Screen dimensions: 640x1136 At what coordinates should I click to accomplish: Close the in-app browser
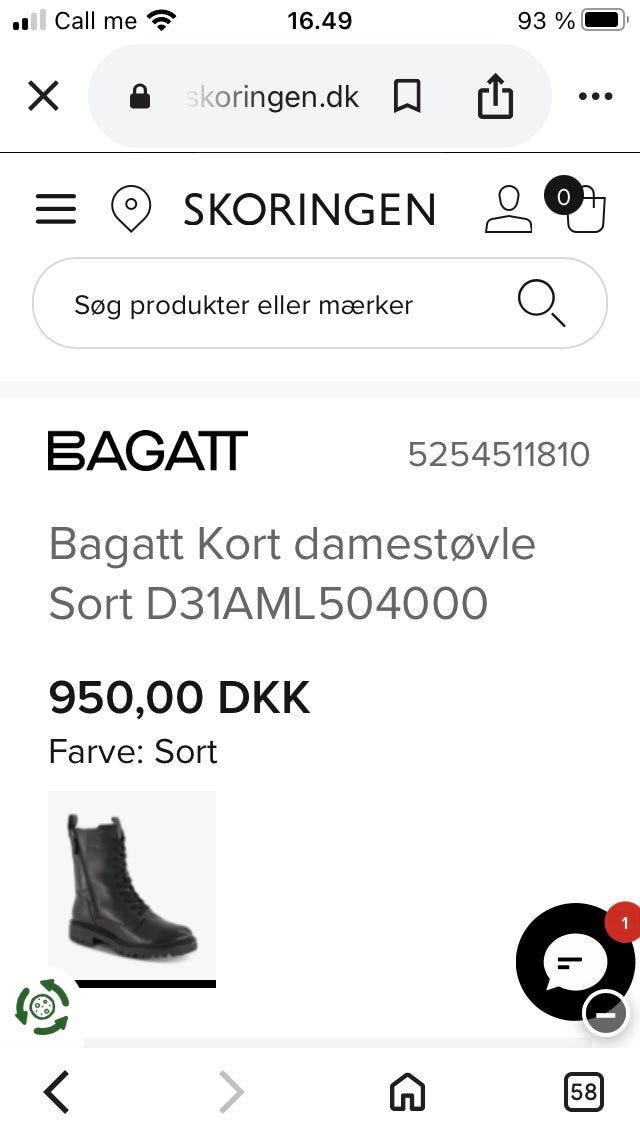(43, 96)
